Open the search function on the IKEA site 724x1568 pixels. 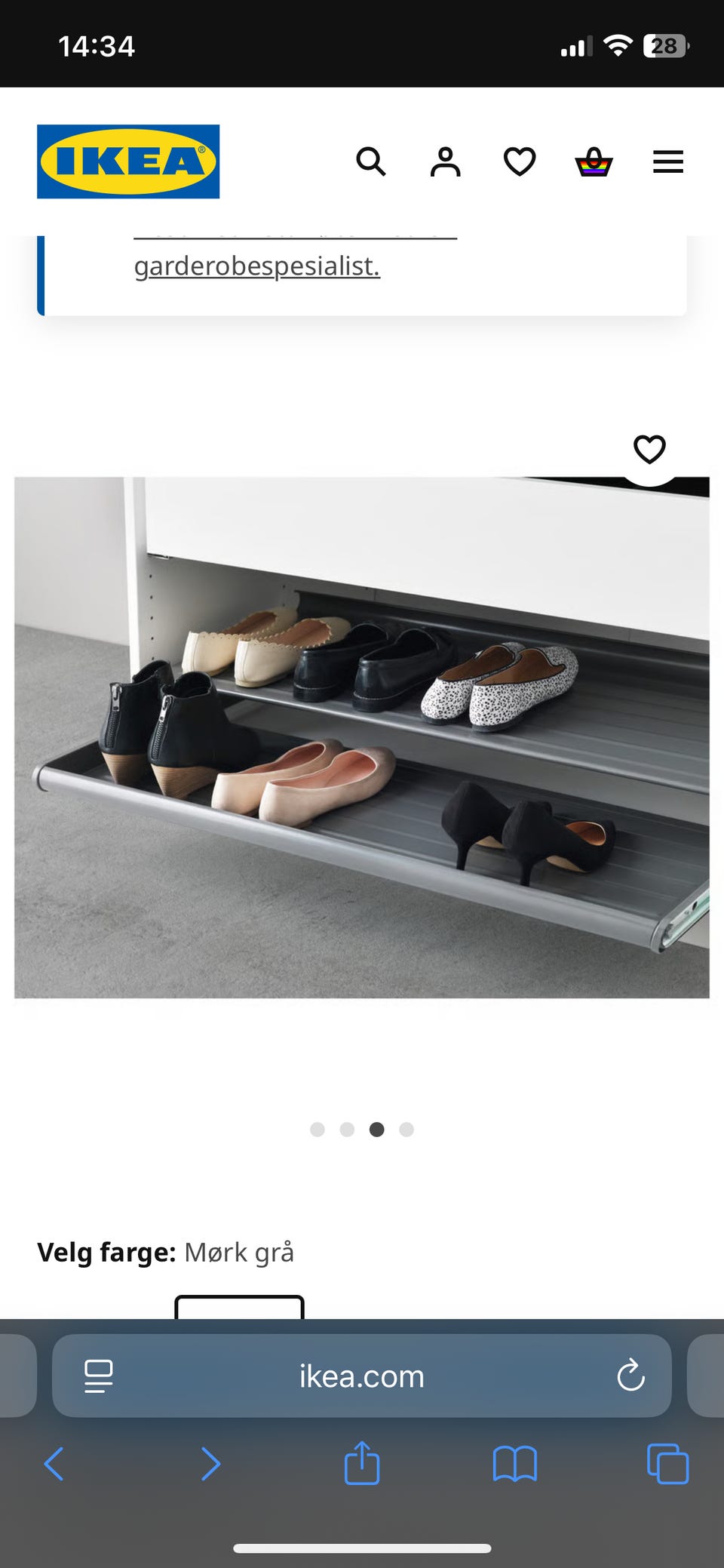(371, 161)
